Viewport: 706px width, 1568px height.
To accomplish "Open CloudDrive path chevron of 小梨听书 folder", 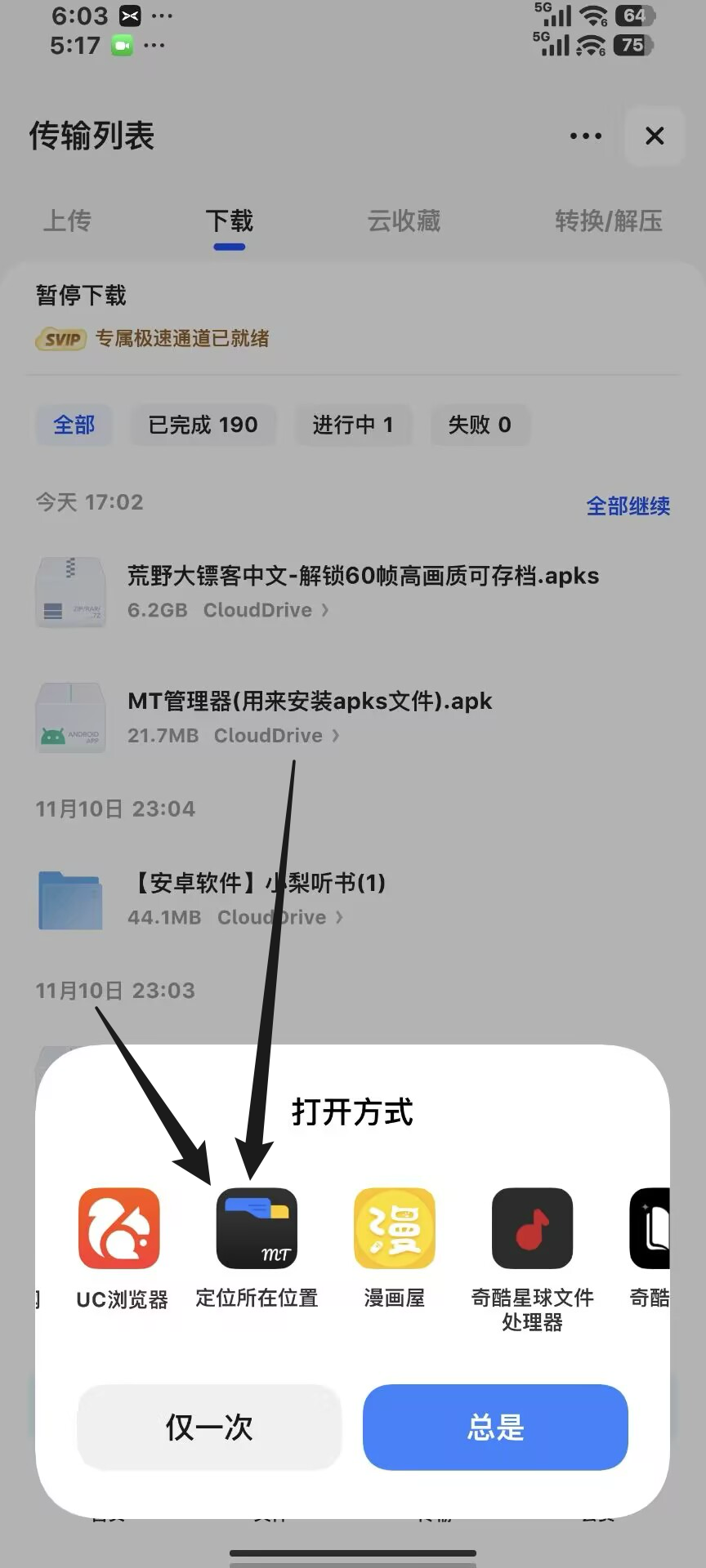I will (339, 917).
